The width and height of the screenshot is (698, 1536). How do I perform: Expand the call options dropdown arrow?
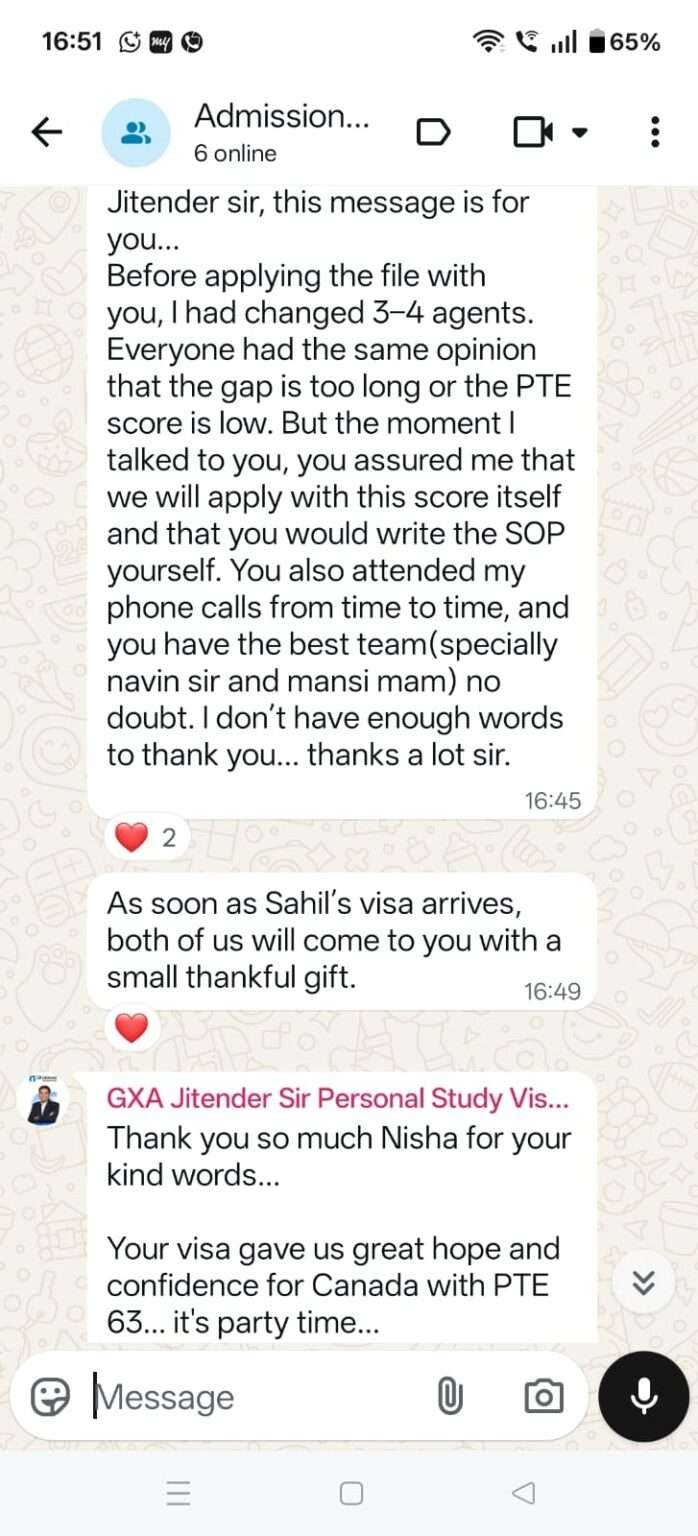click(579, 132)
